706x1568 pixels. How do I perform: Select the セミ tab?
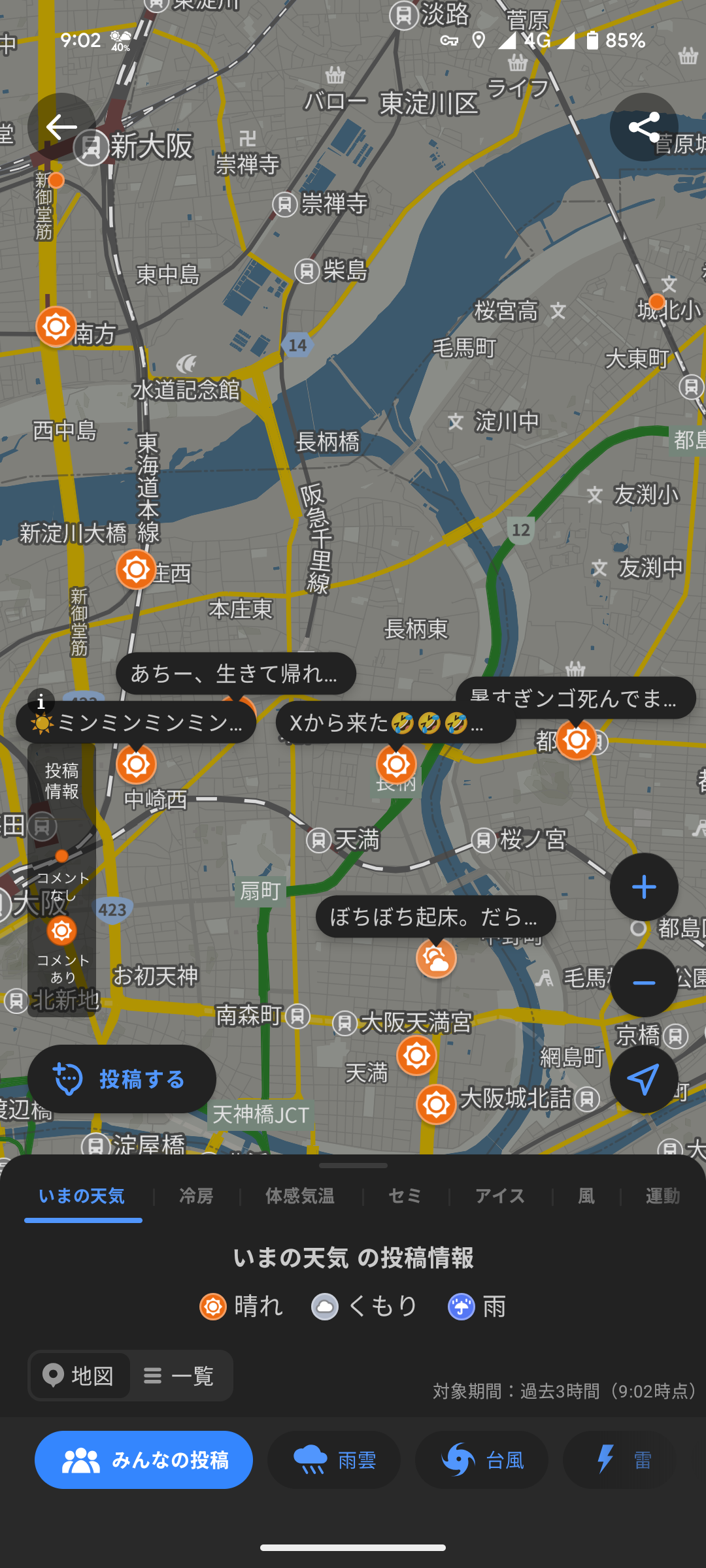(x=405, y=1196)
